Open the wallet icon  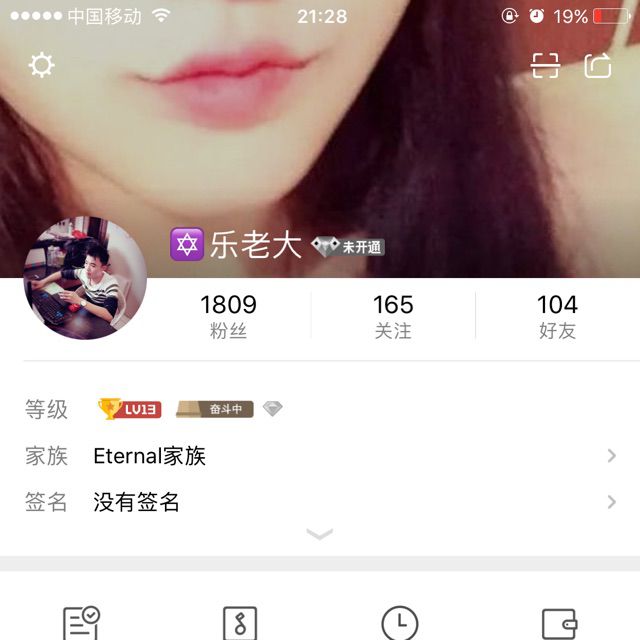click(559, 623)
